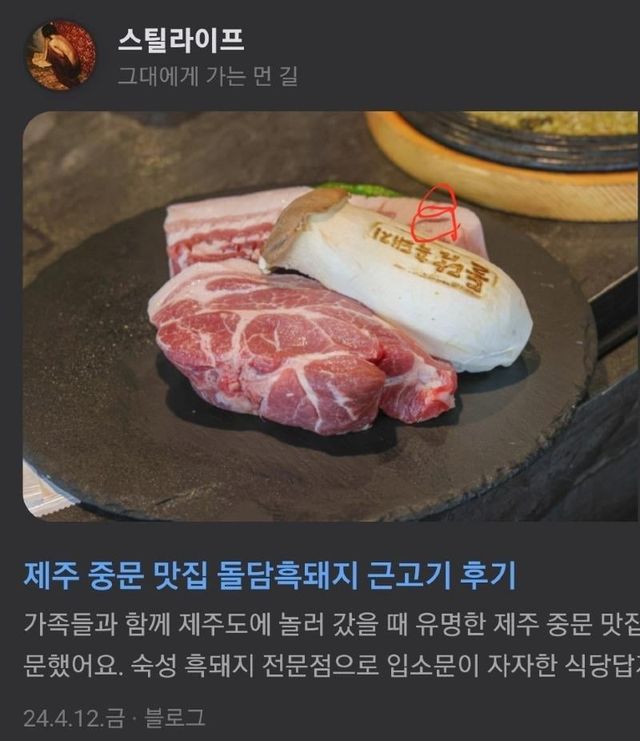This screenshot has width=640, height=741.
Task: Open 스틸라이프 blogger profile avatar
Action: click(x=60, y=56)
